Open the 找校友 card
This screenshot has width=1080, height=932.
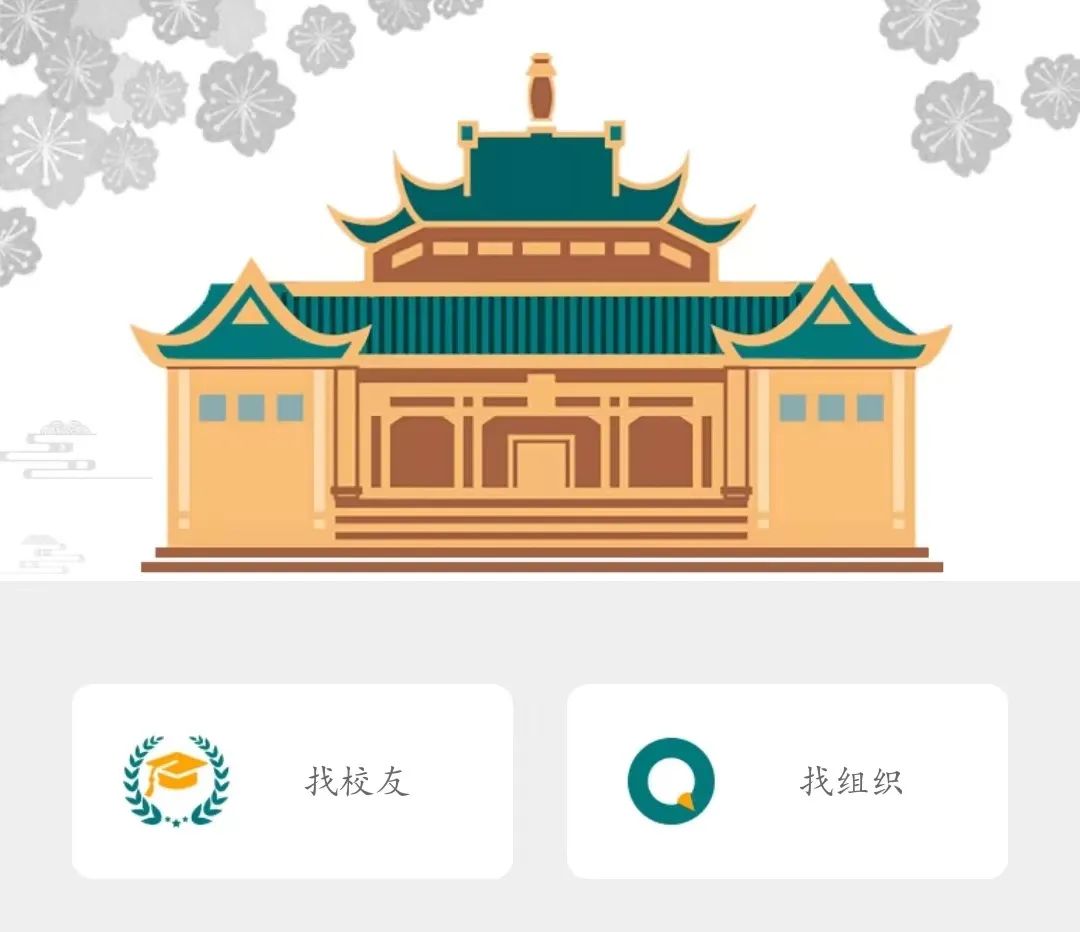[x=292, y=781]
